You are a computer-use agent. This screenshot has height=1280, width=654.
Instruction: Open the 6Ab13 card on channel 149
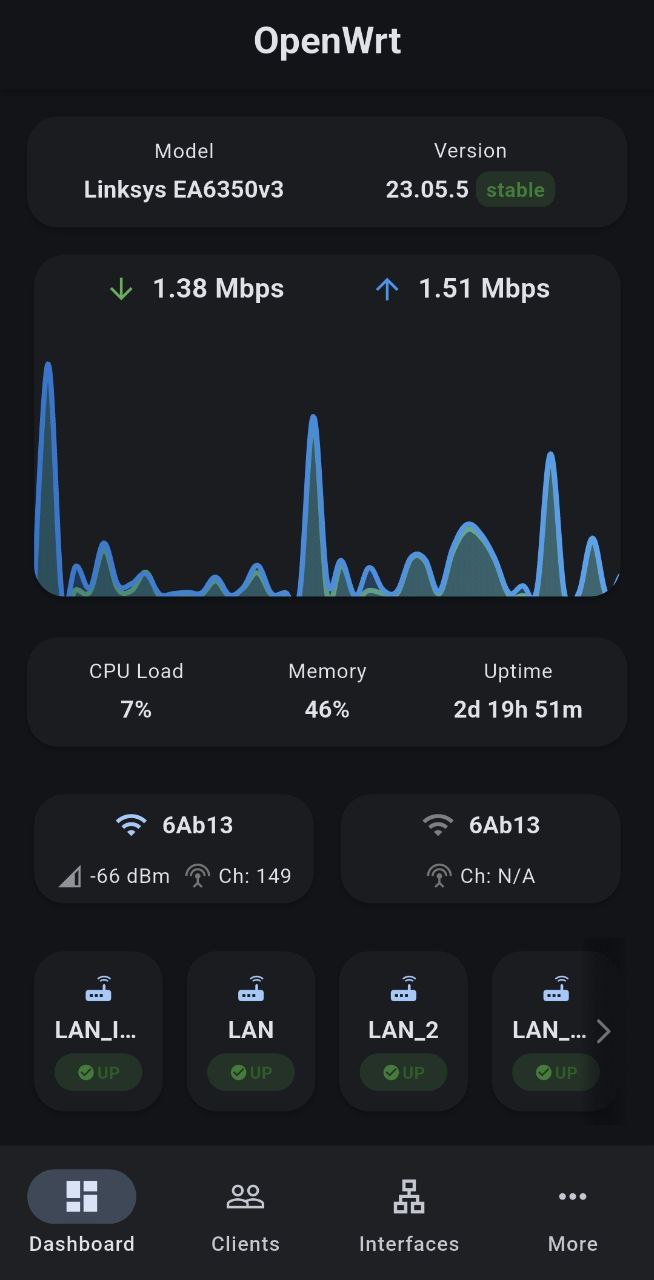(x=174, y=849)
